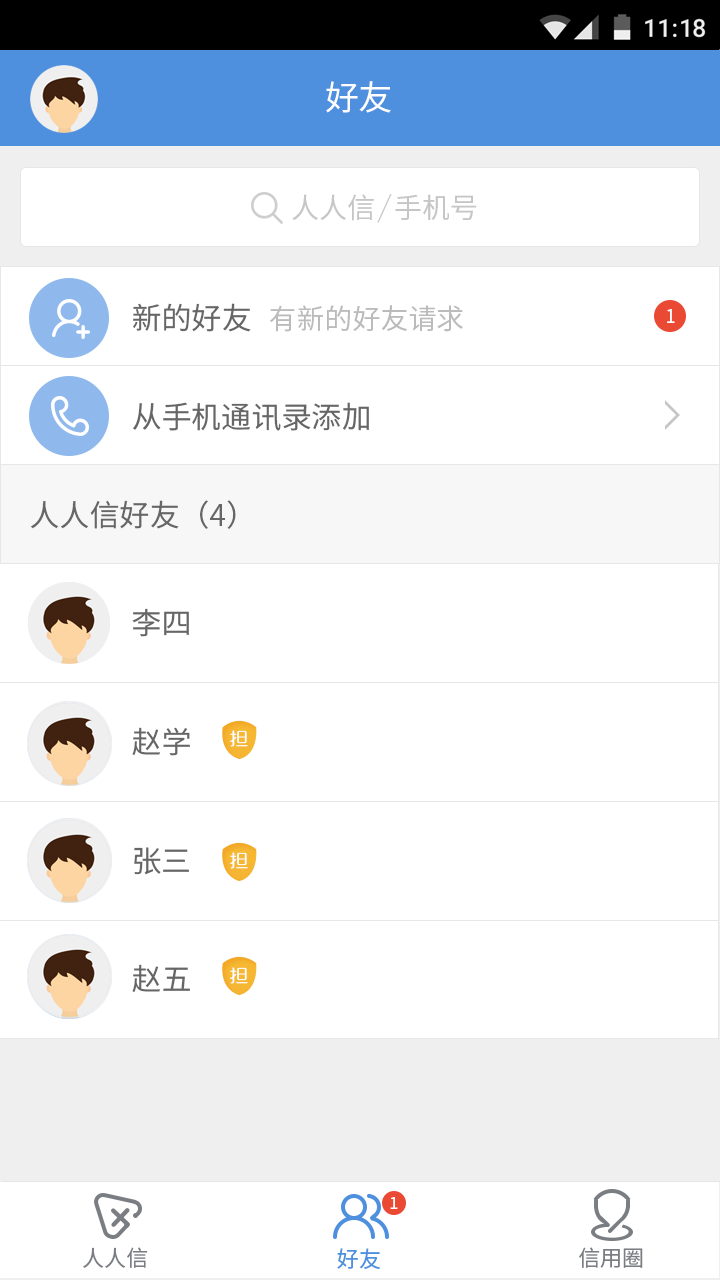Expand 从手机通讯录添加 via its right chevron

tap(670, 414)
